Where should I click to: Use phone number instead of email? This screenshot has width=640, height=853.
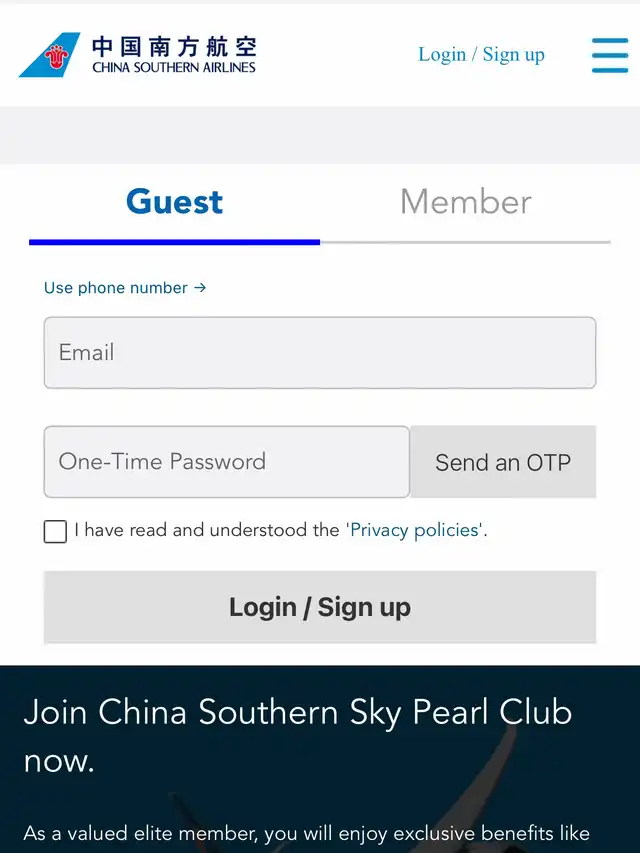125,288
